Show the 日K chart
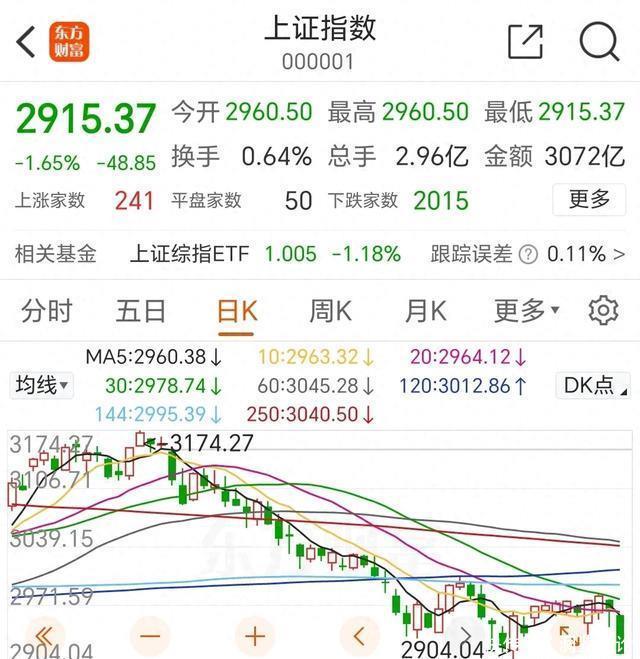 point(237,311)
